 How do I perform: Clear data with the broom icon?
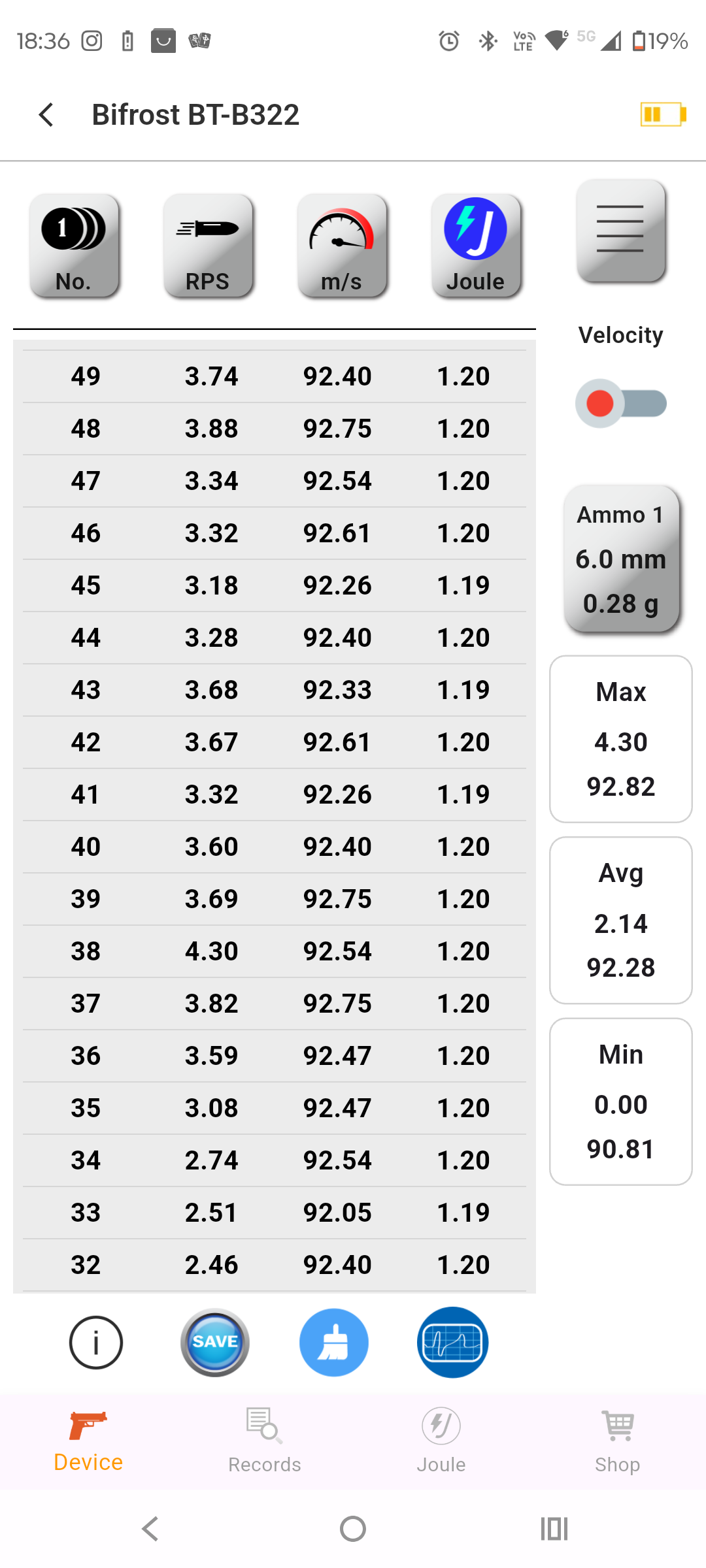(x=334, y=1343)
